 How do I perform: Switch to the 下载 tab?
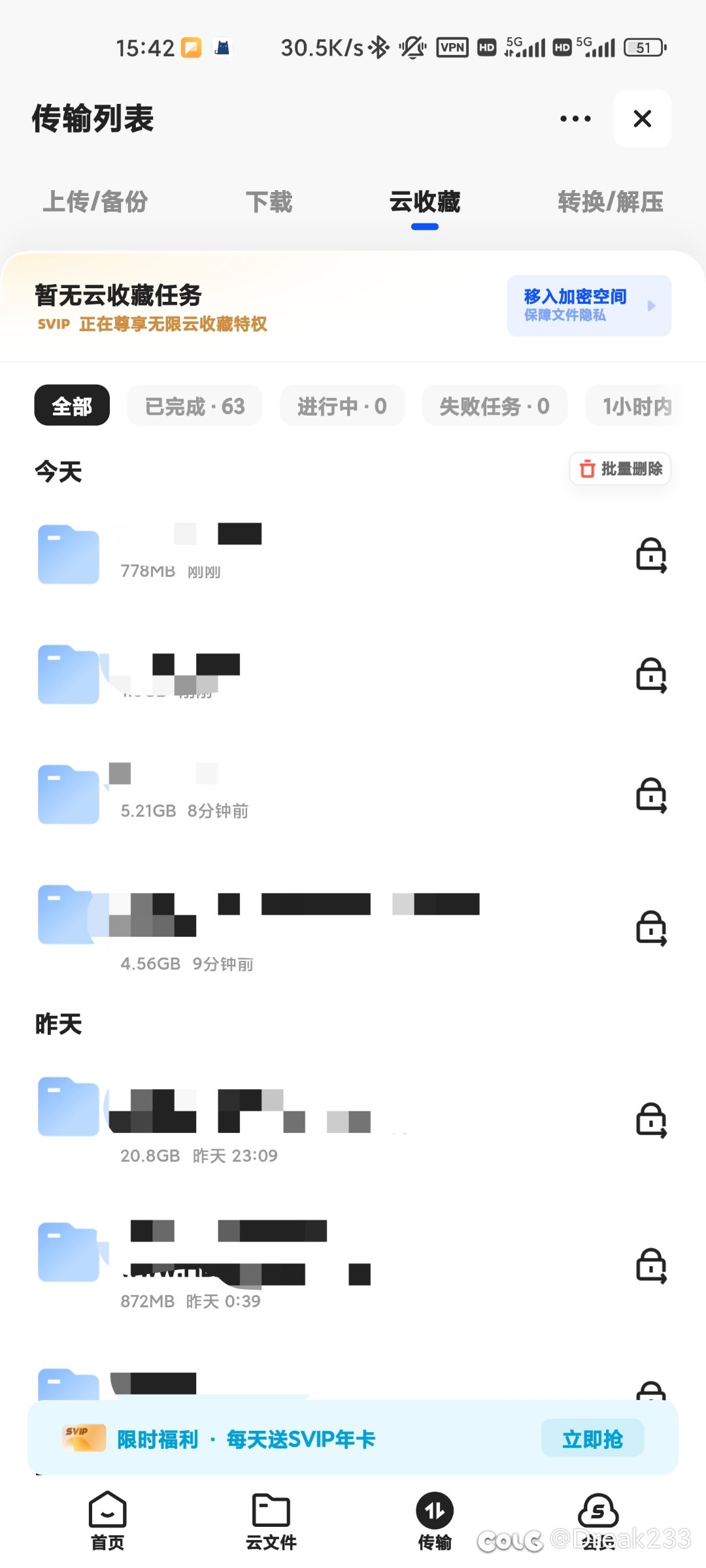pyautogui.click(x=269, y=202)
